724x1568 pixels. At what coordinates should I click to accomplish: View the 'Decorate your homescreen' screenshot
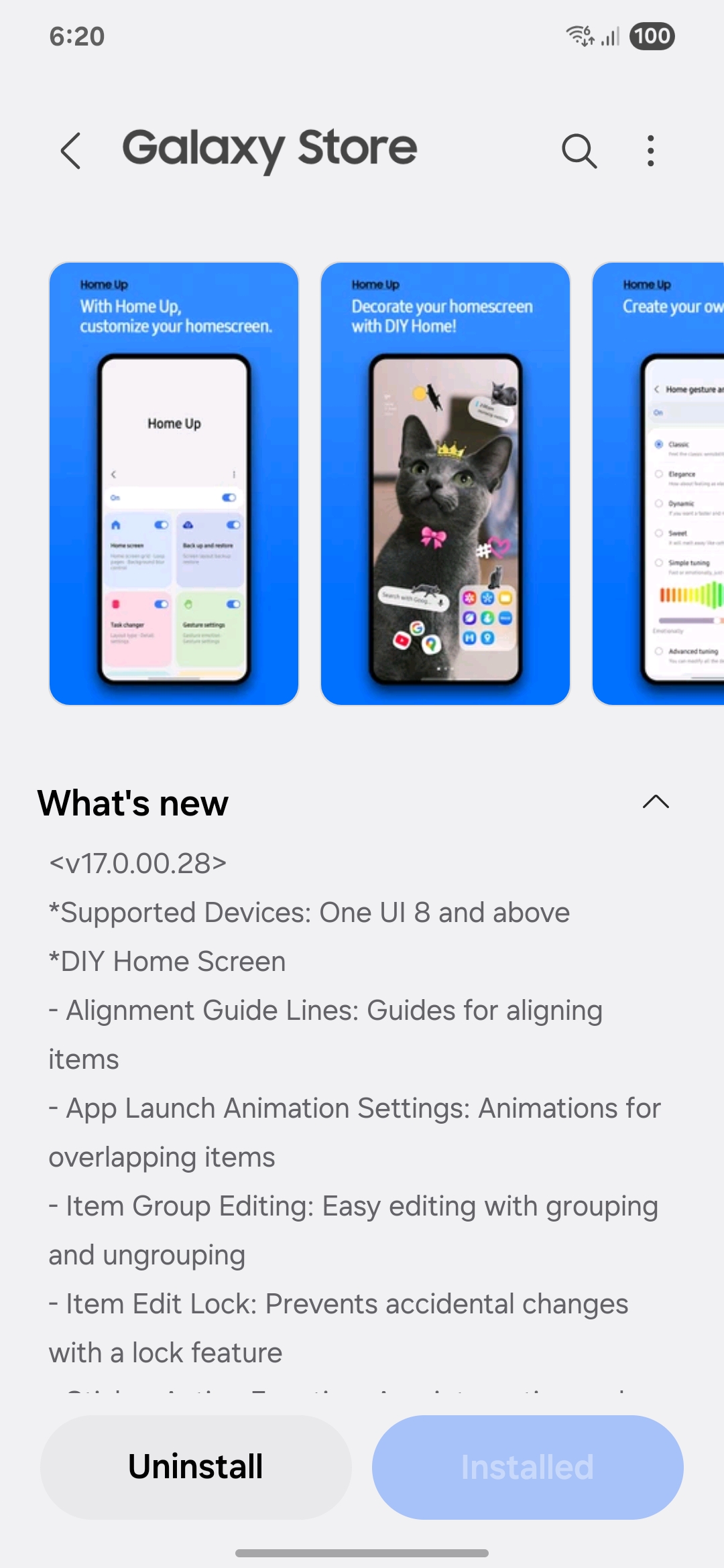point(445,483)
